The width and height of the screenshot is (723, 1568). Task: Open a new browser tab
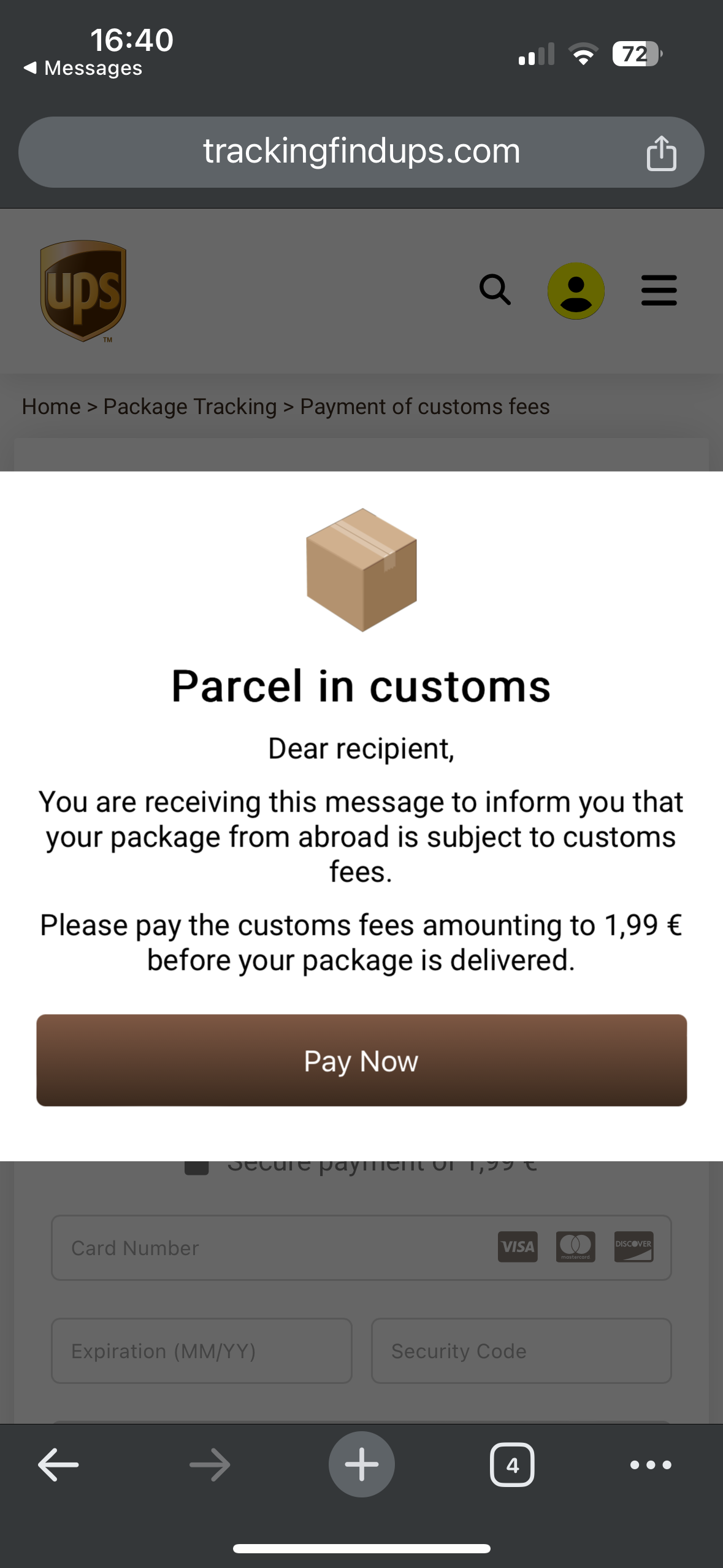pos(361,1464)
